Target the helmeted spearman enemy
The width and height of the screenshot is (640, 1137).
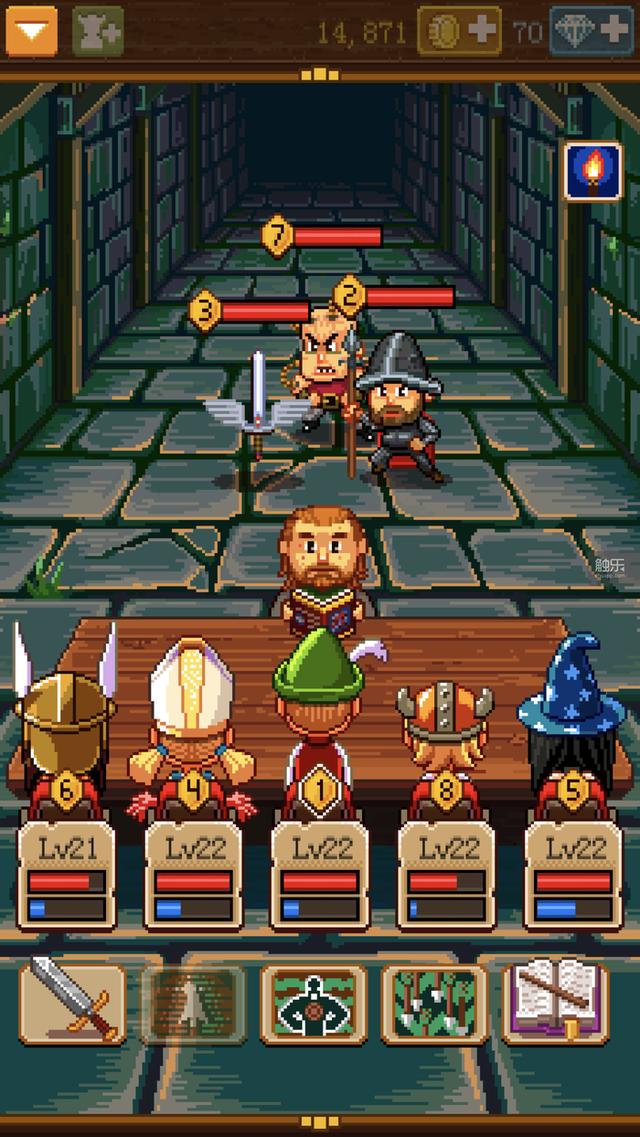pyautogui.click(x=398, y=406)
